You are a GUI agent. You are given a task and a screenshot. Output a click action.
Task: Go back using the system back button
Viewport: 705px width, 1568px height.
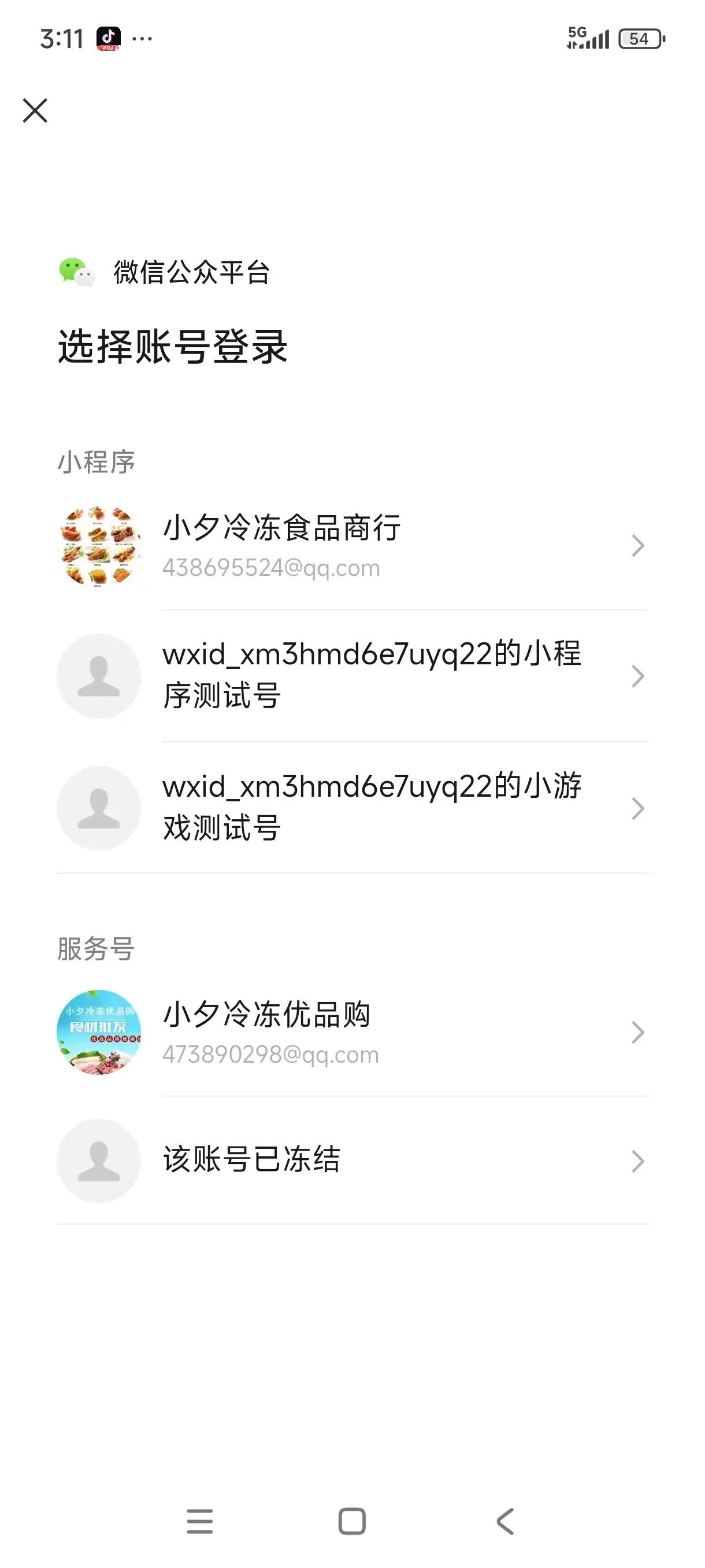(x=505, y=1521)
